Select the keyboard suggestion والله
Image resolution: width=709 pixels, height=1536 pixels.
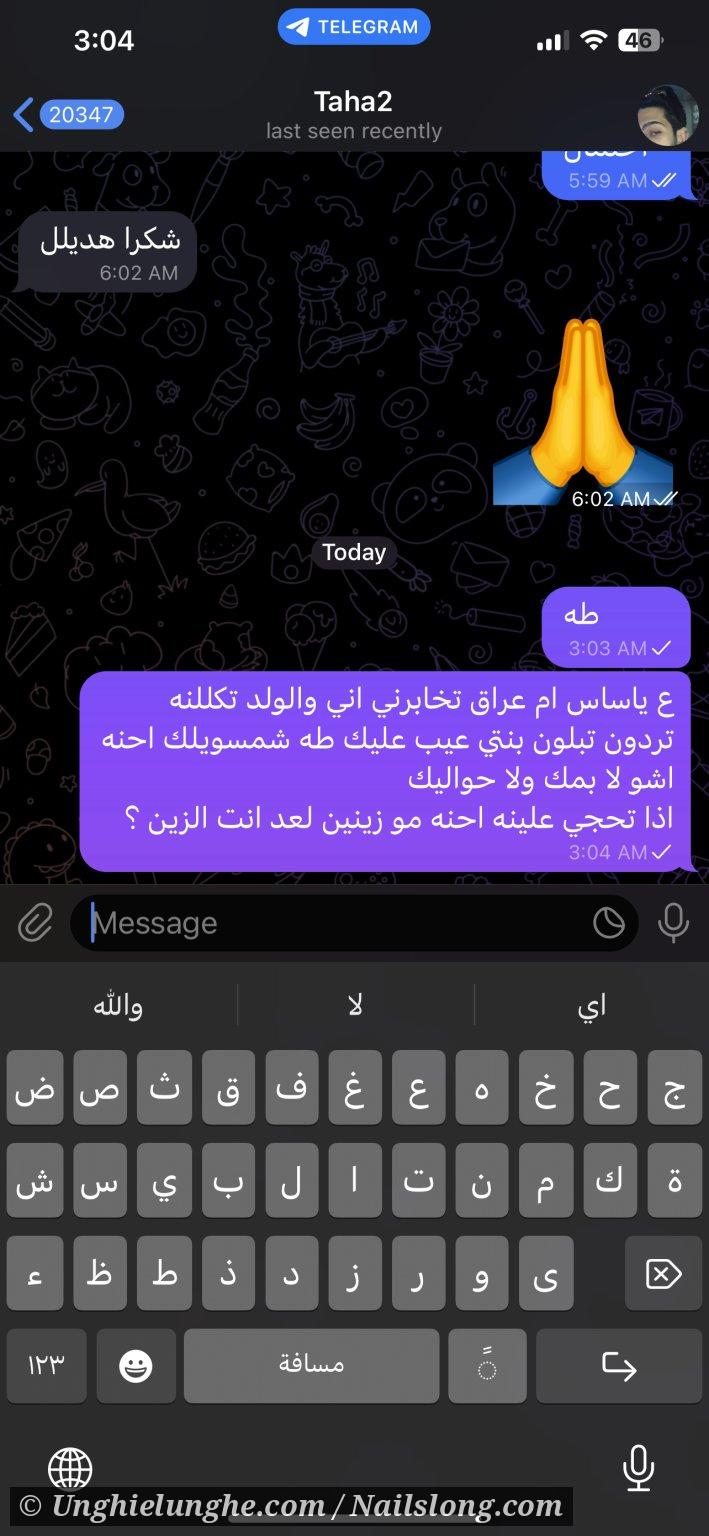click(118, 1006)
